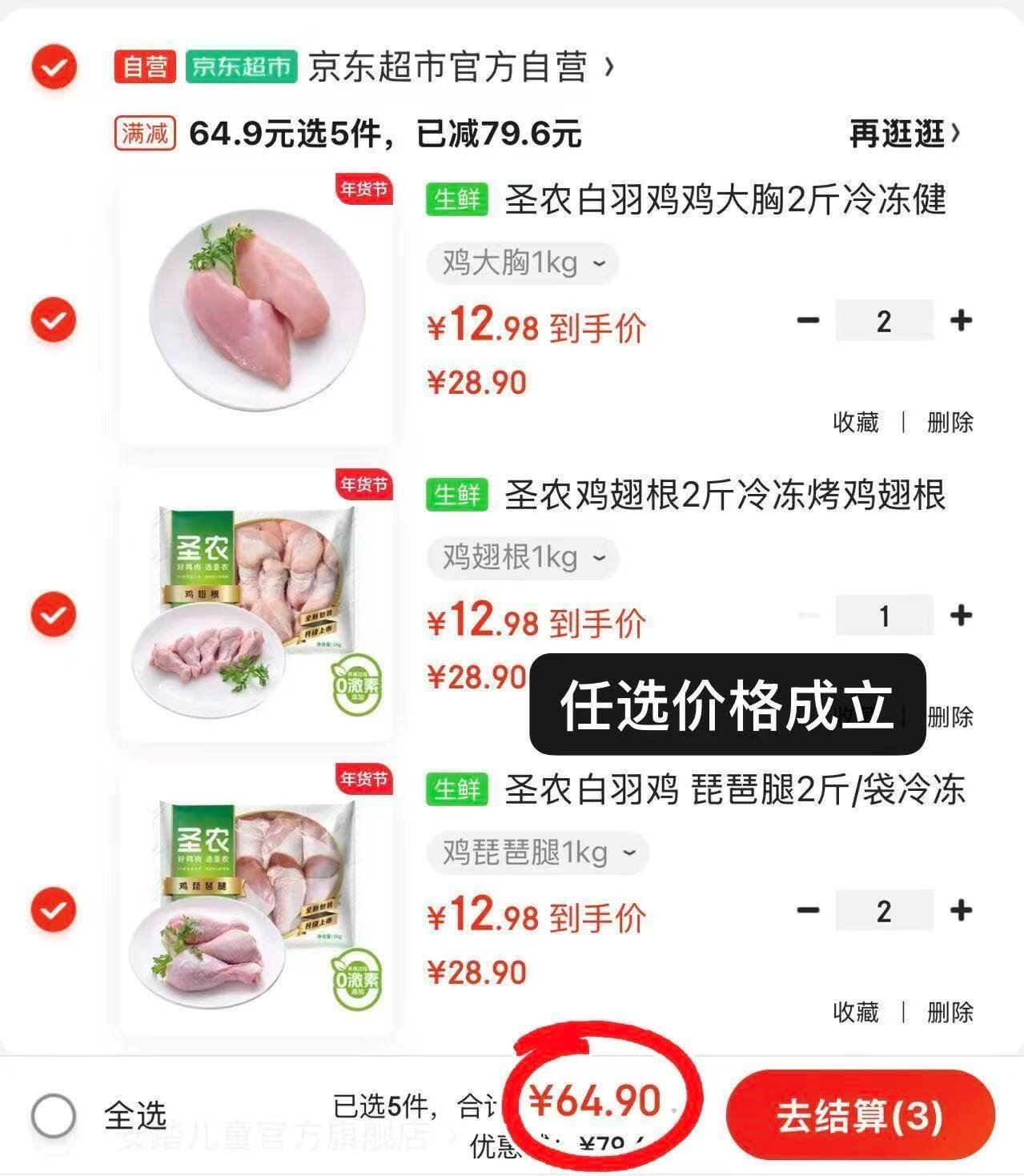
Task: Increase the 鸡翅根 quantity with the plus button
Action: tap(961, 616)
